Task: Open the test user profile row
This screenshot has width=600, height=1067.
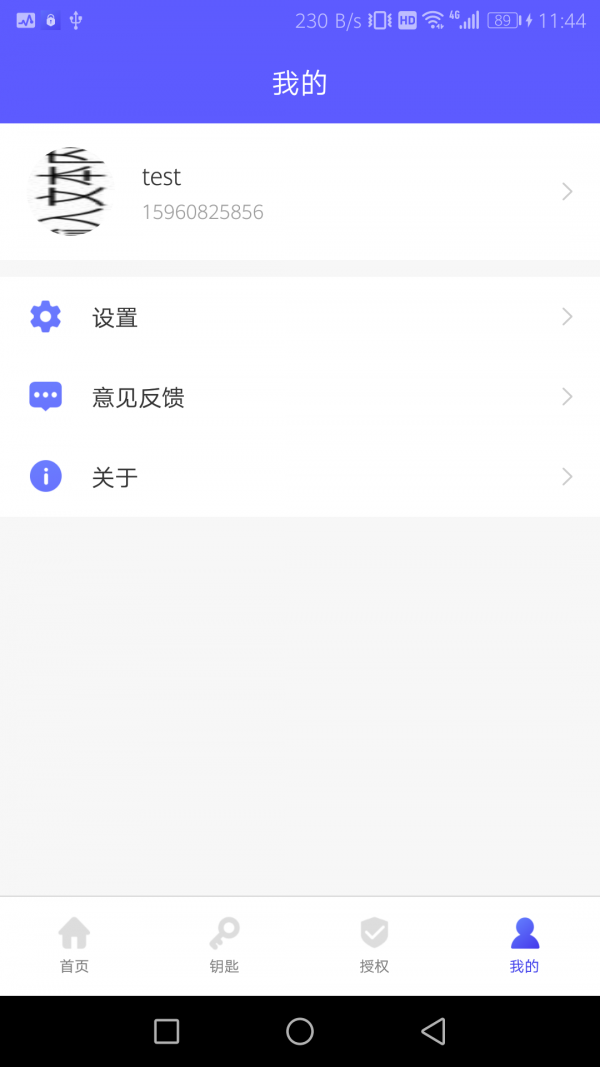Action: [x=300, y=192]
